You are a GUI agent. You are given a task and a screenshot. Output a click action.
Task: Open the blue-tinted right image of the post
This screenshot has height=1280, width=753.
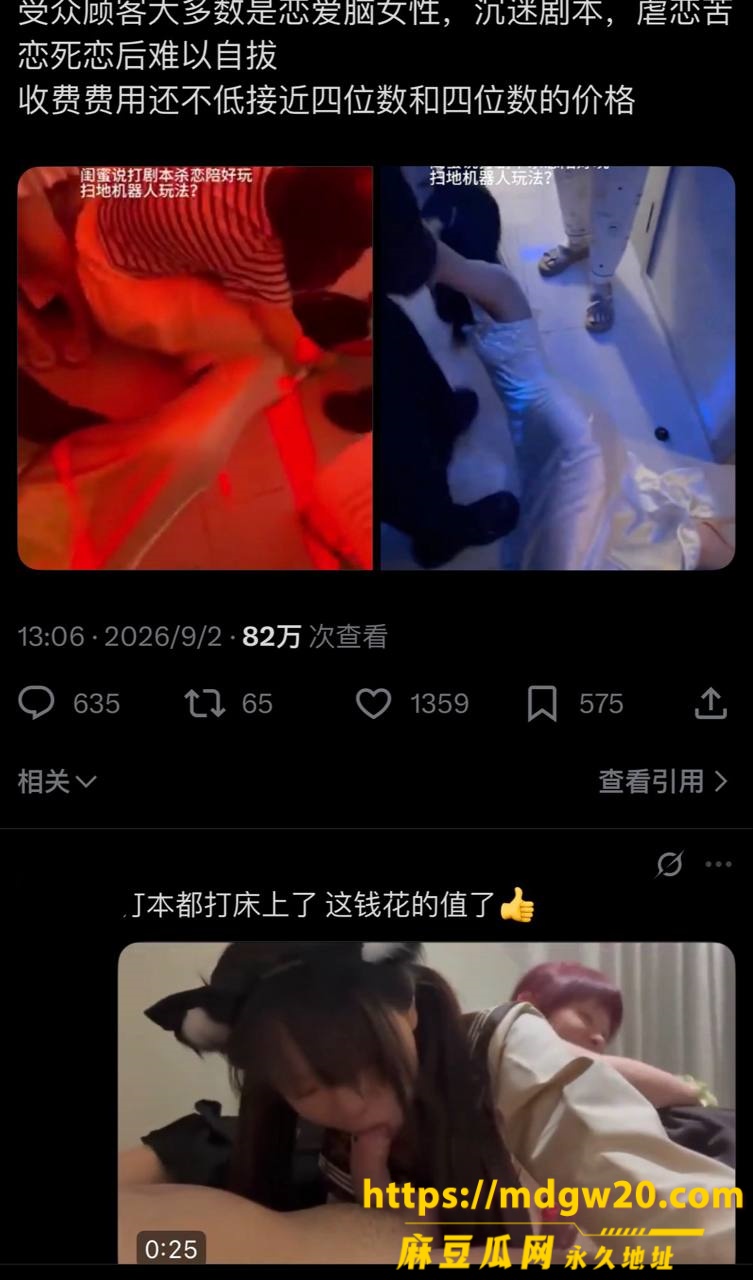tap(557, 368)
